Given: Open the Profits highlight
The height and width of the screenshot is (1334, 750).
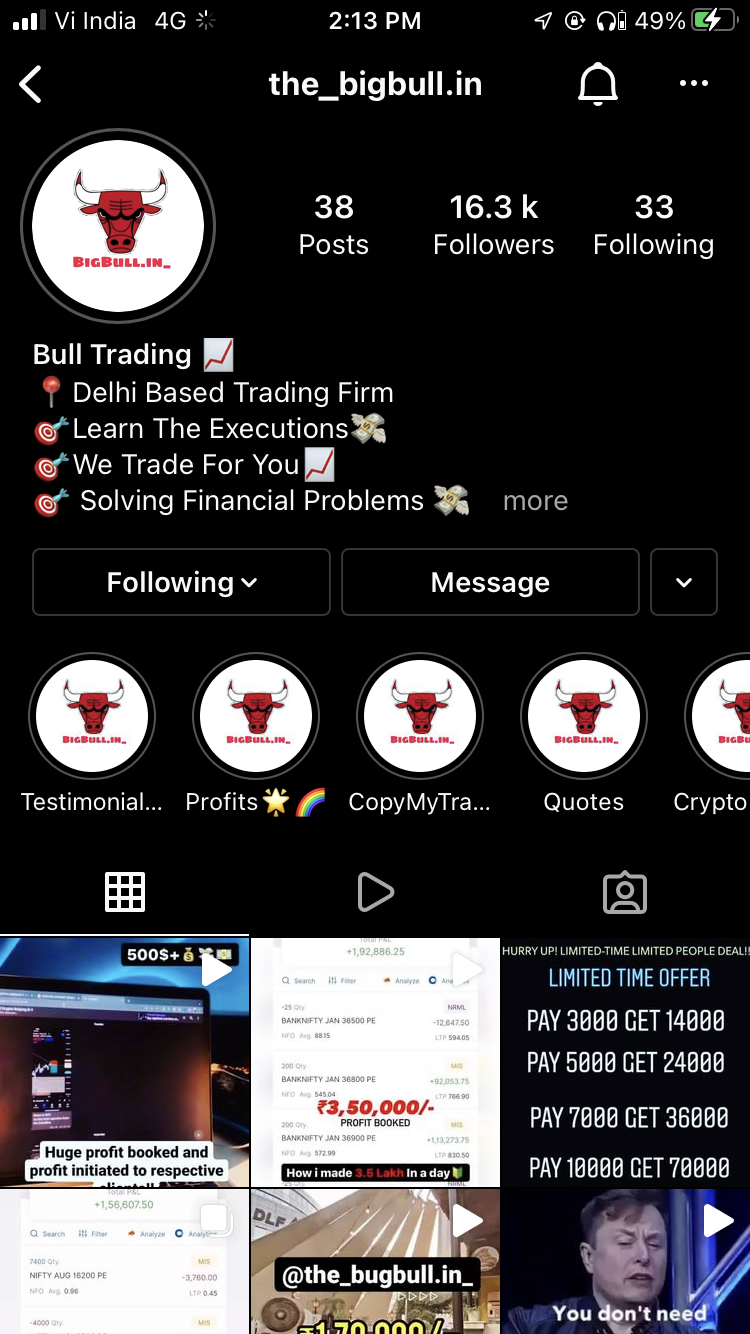Looking at the screenshot, I should tap(256, 716).
